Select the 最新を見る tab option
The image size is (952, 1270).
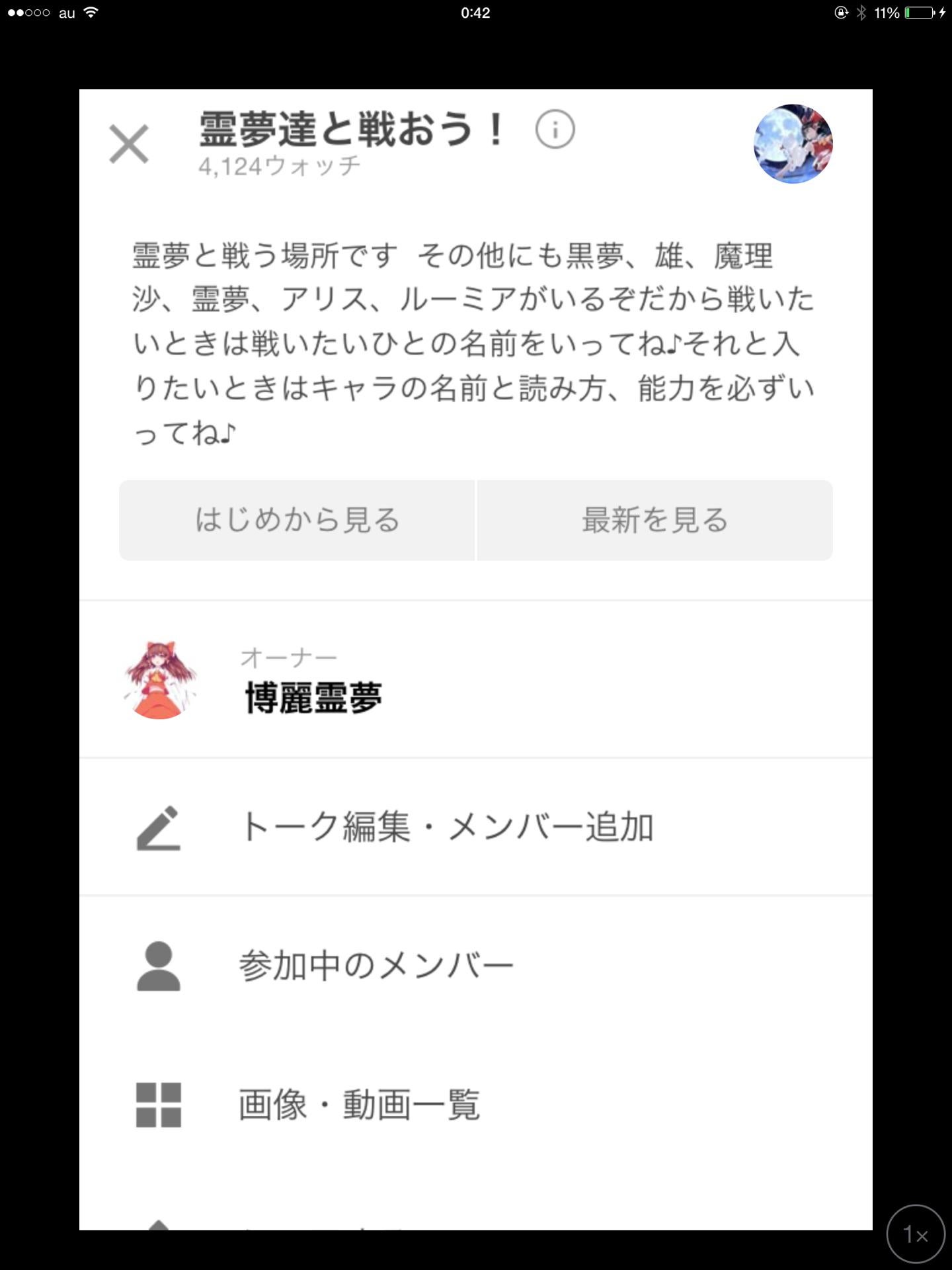(x=655, y=521)
